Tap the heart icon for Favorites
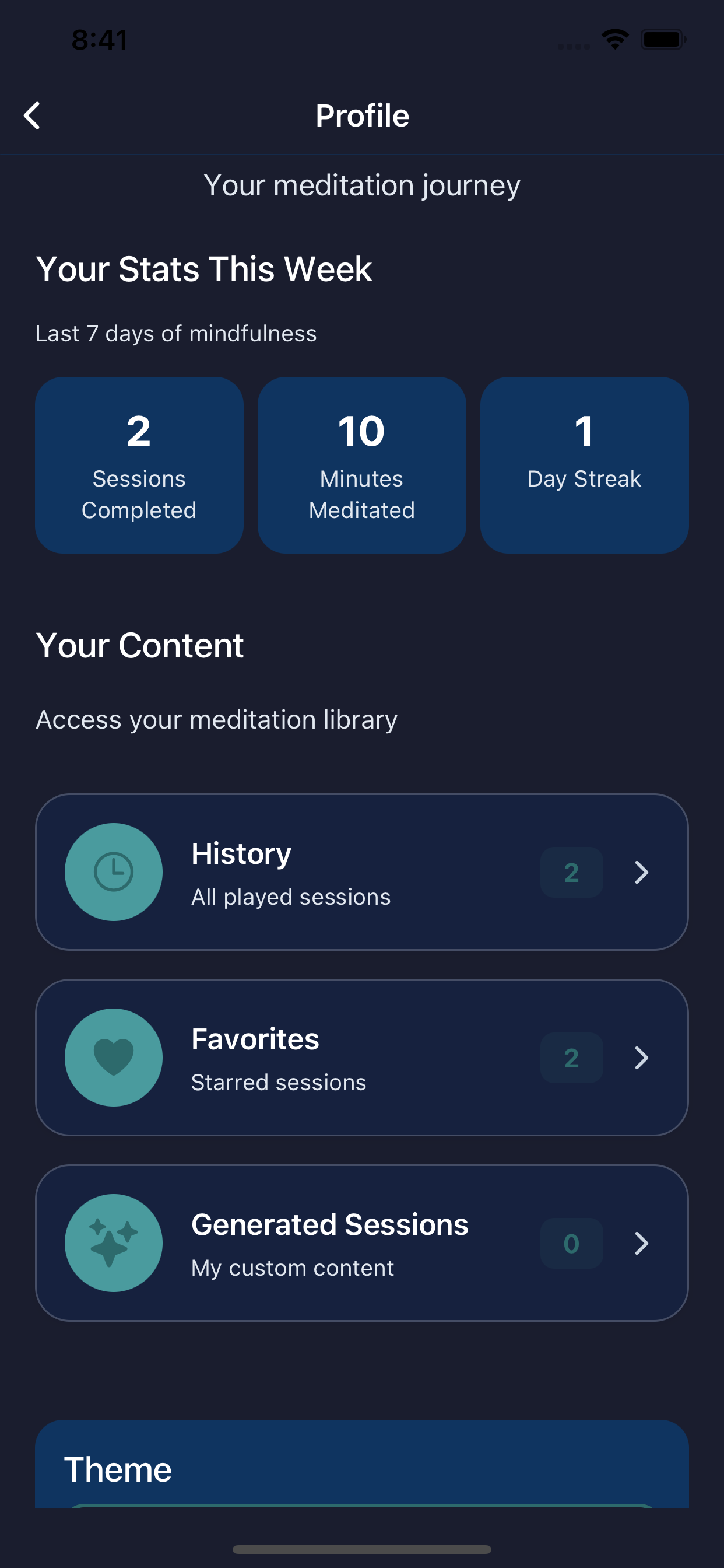Image resolution: width=724 pixels, height=1568 pixels. [x=114, y=1058]
